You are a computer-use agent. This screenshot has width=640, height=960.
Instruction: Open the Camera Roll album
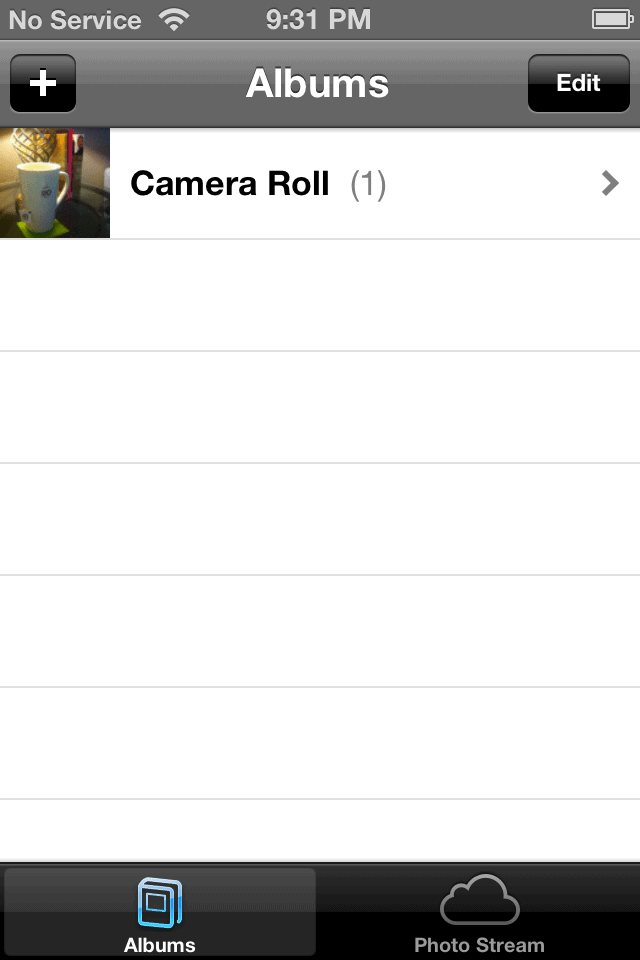(320, 184)
